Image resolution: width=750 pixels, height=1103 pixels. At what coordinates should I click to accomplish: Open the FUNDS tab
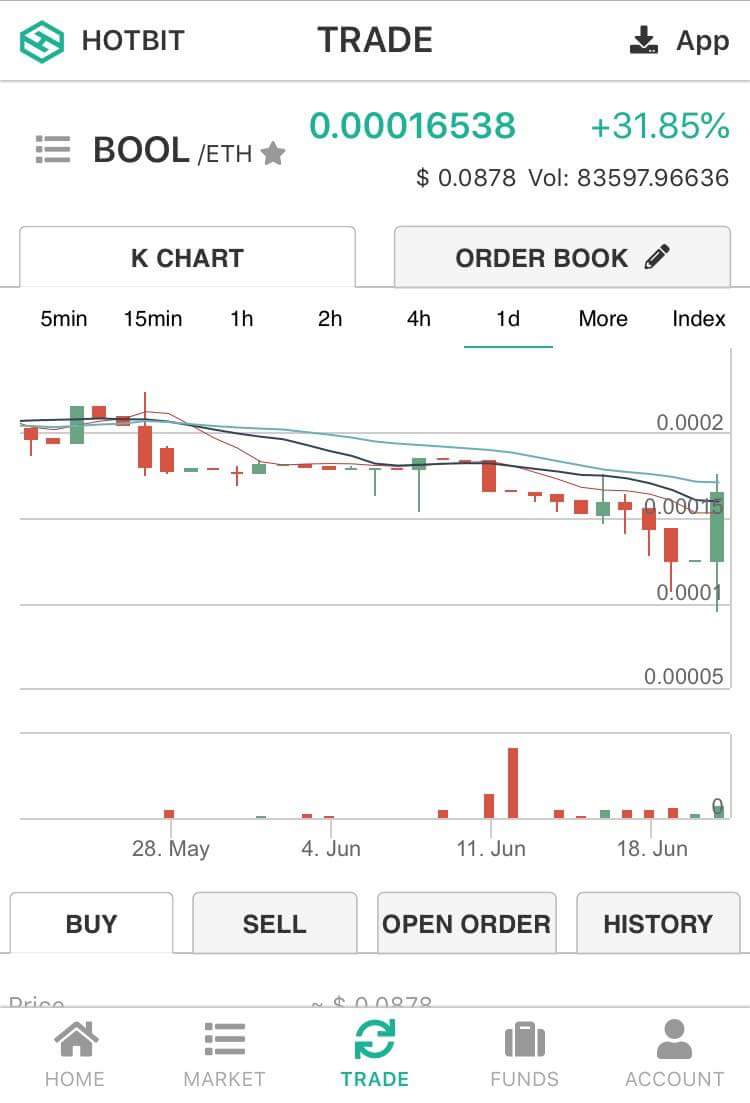coord(524,1054)
